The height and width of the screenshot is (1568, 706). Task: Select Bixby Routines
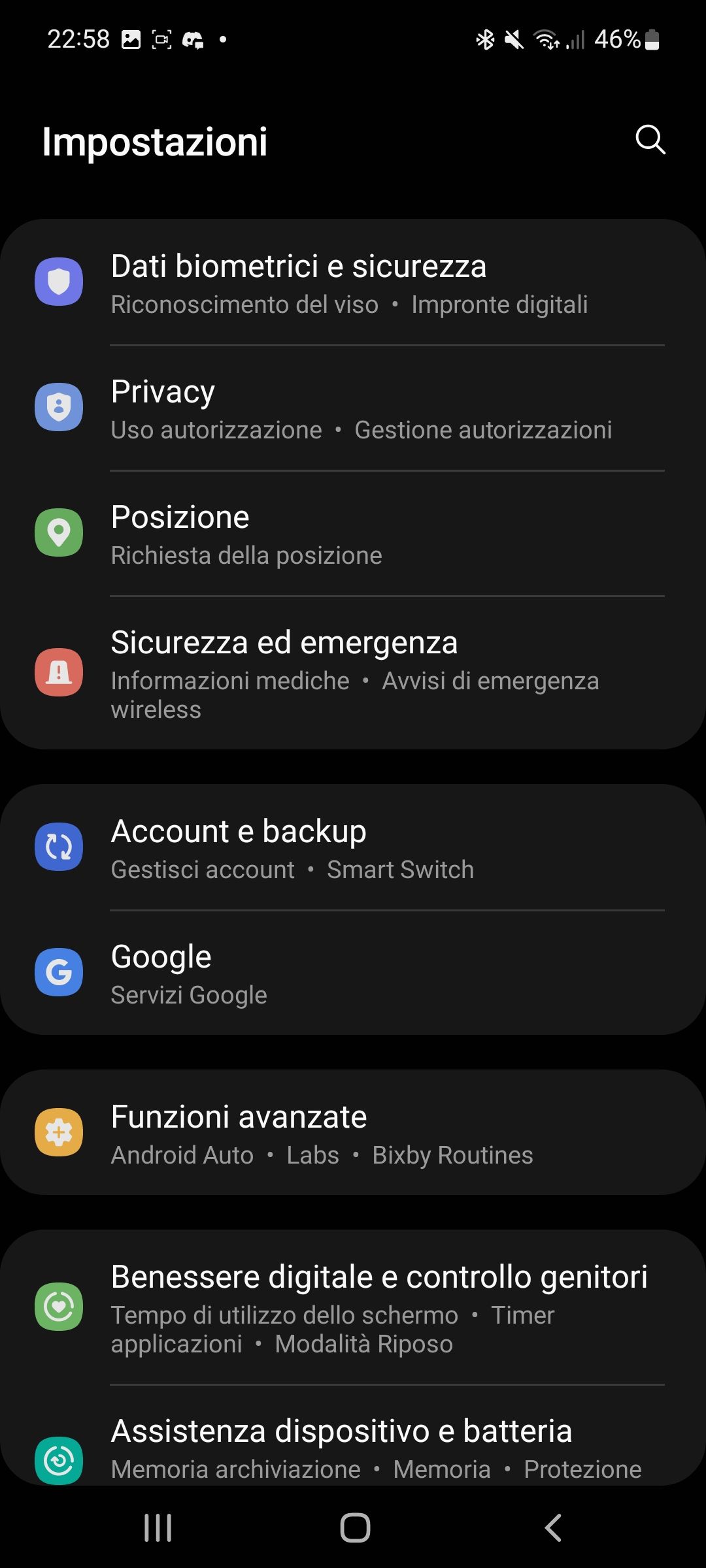(452, 1155)
